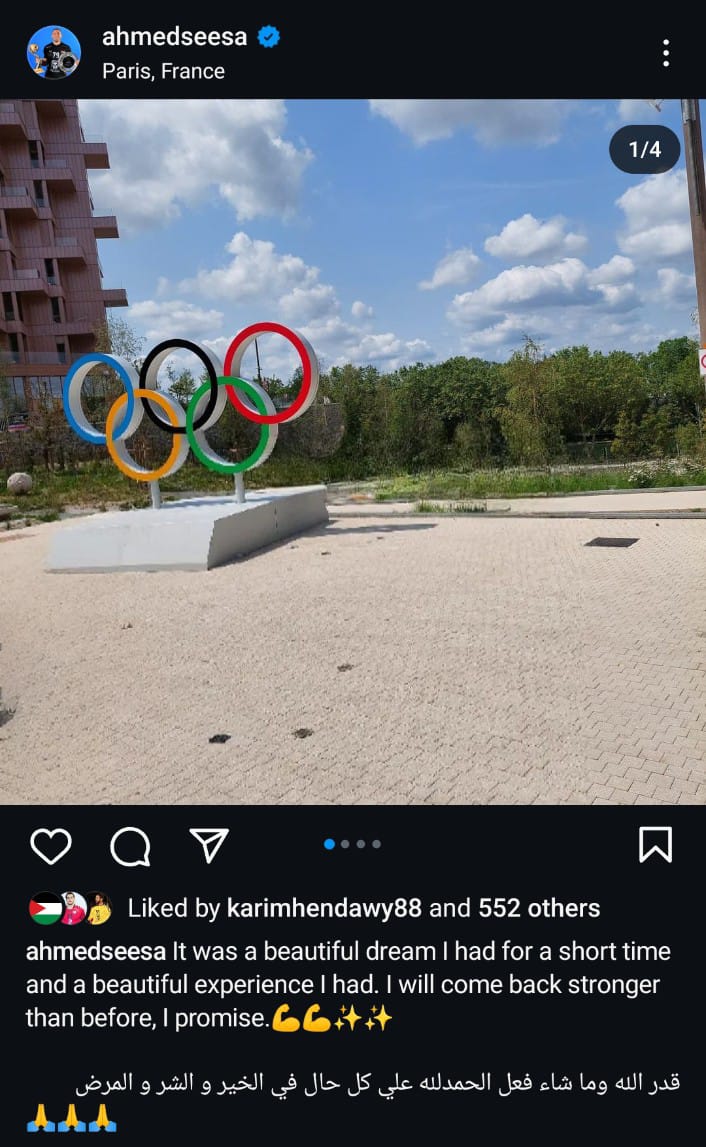The height and width of the screenshot is (1147, 706).
Task: Share the post via the paper plane icon
Action: point(209,846)
